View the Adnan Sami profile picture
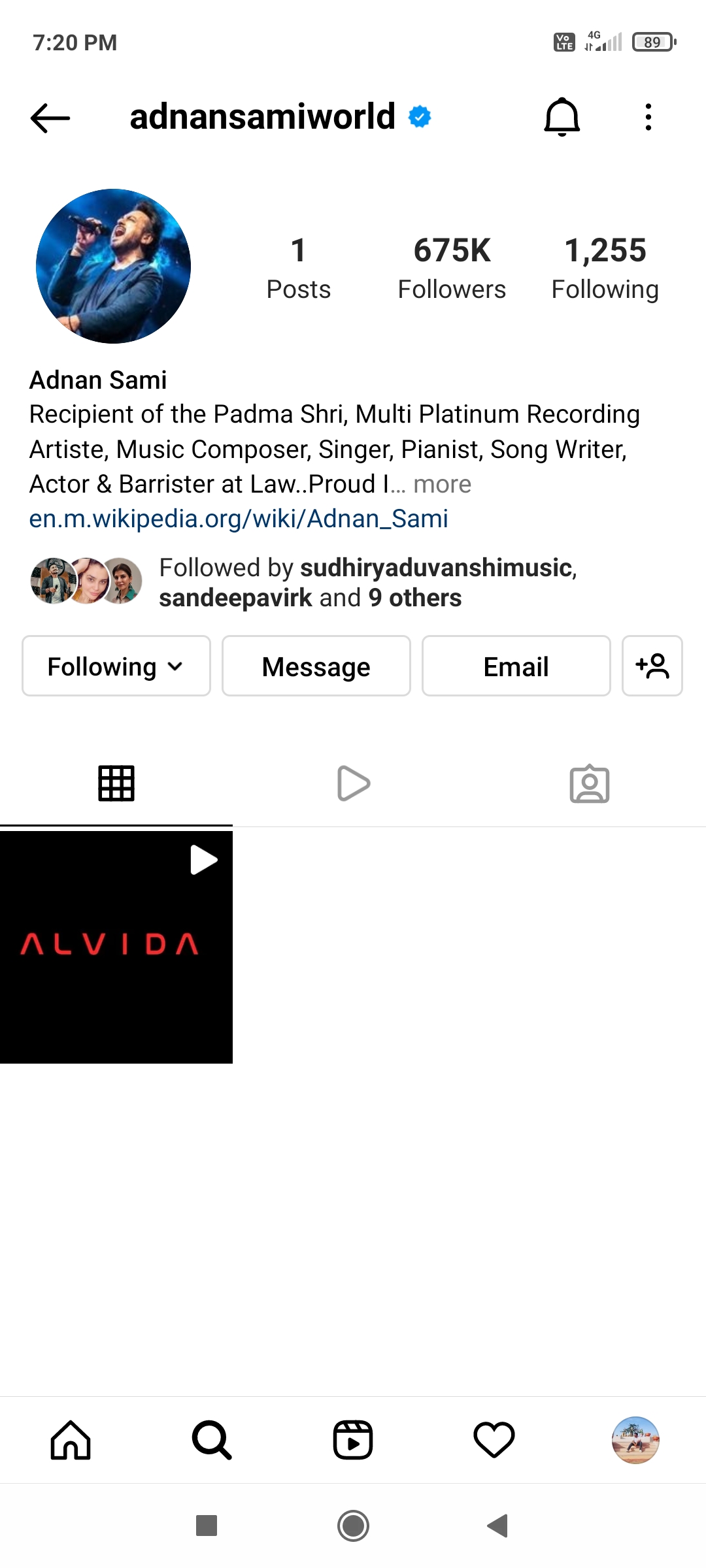 point(114,267)
